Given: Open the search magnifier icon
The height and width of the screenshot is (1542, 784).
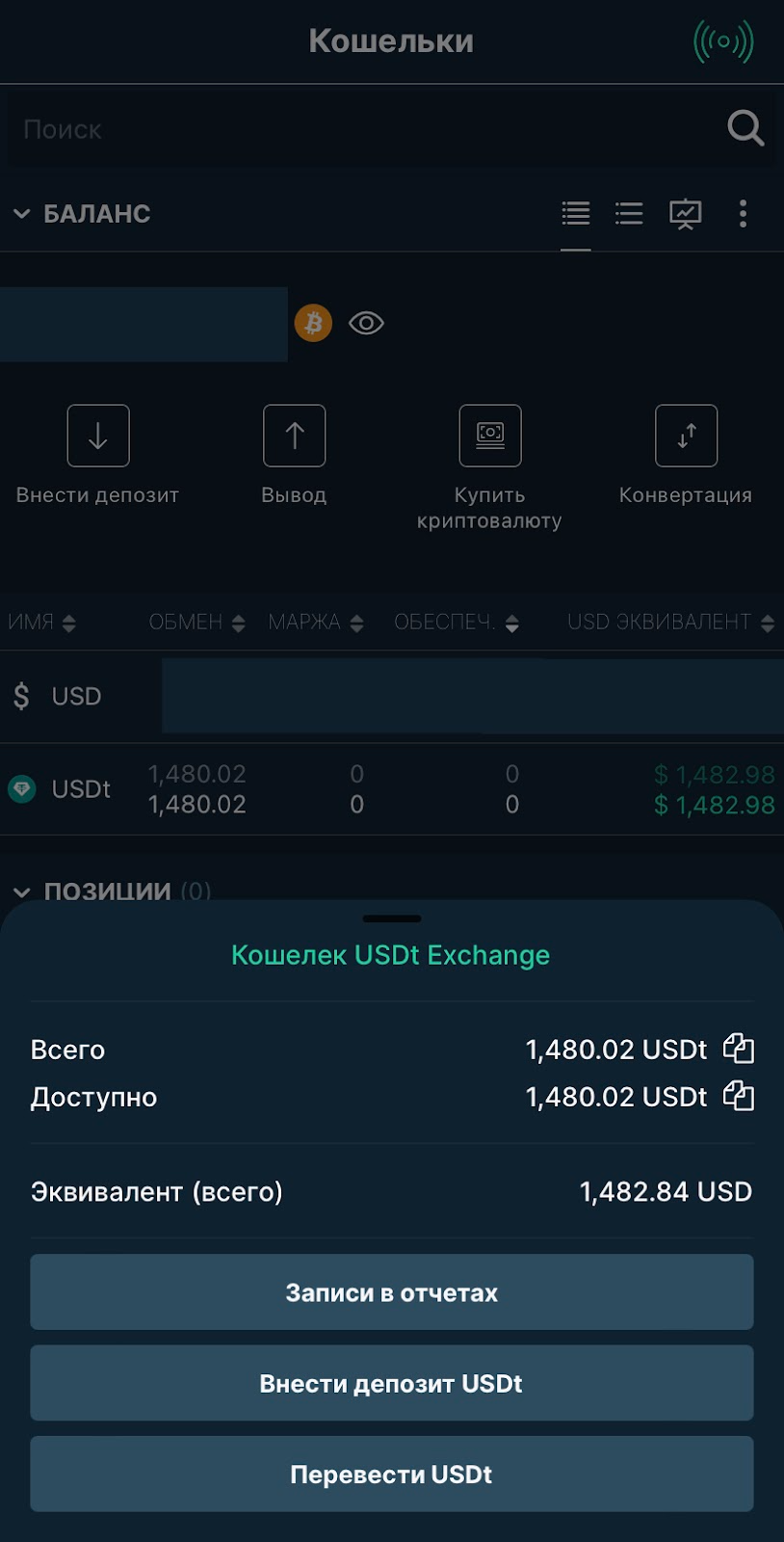Looking at the screenshot, I should (x=745, y=127).
